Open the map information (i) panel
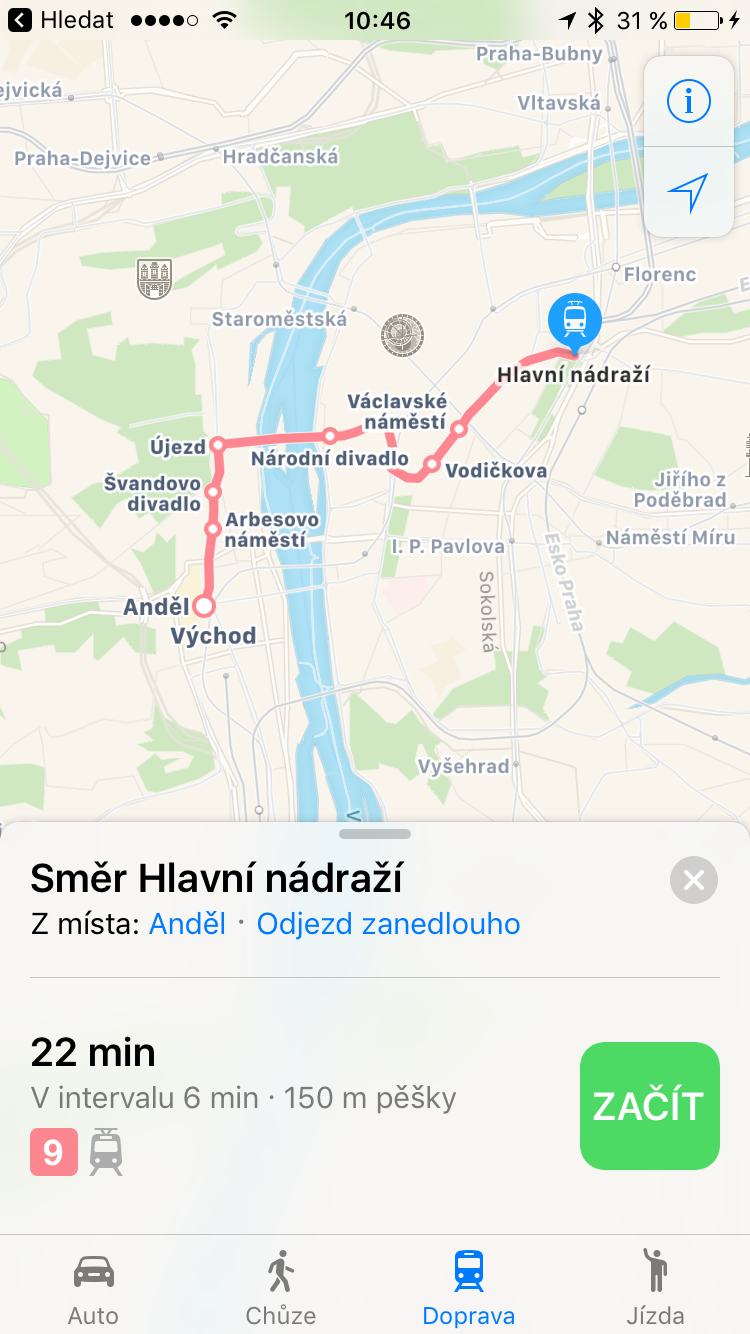This screenshot has width=750, height=1334. tap(688, 100)
